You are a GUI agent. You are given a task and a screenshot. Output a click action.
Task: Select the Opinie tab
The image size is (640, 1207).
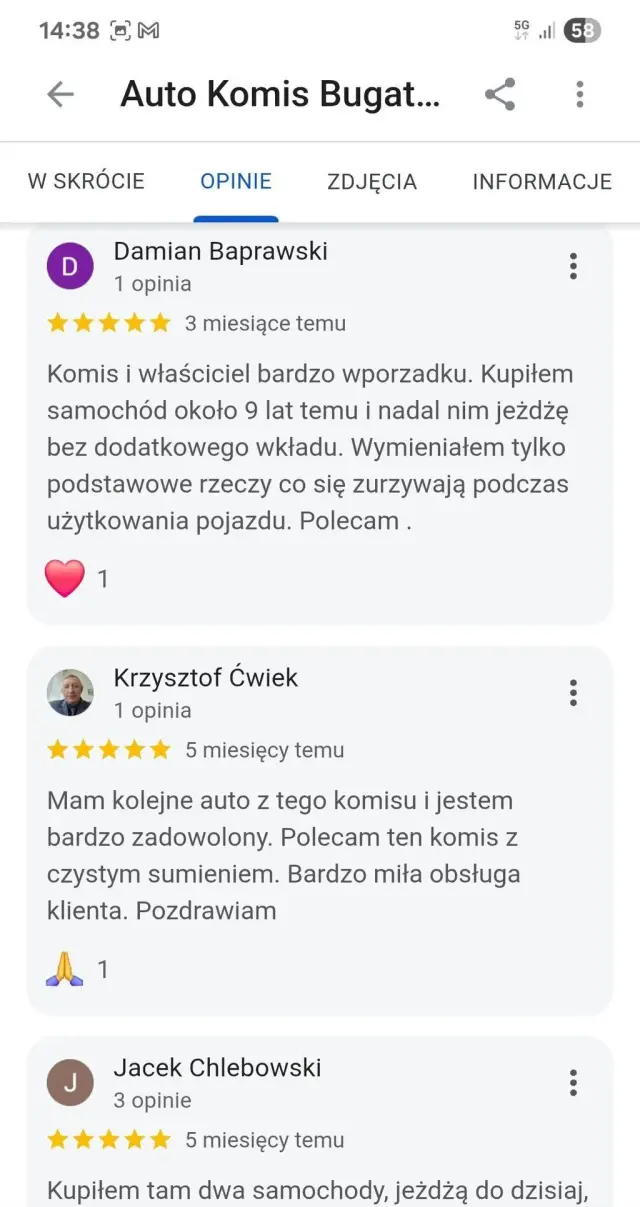point(236,181)
